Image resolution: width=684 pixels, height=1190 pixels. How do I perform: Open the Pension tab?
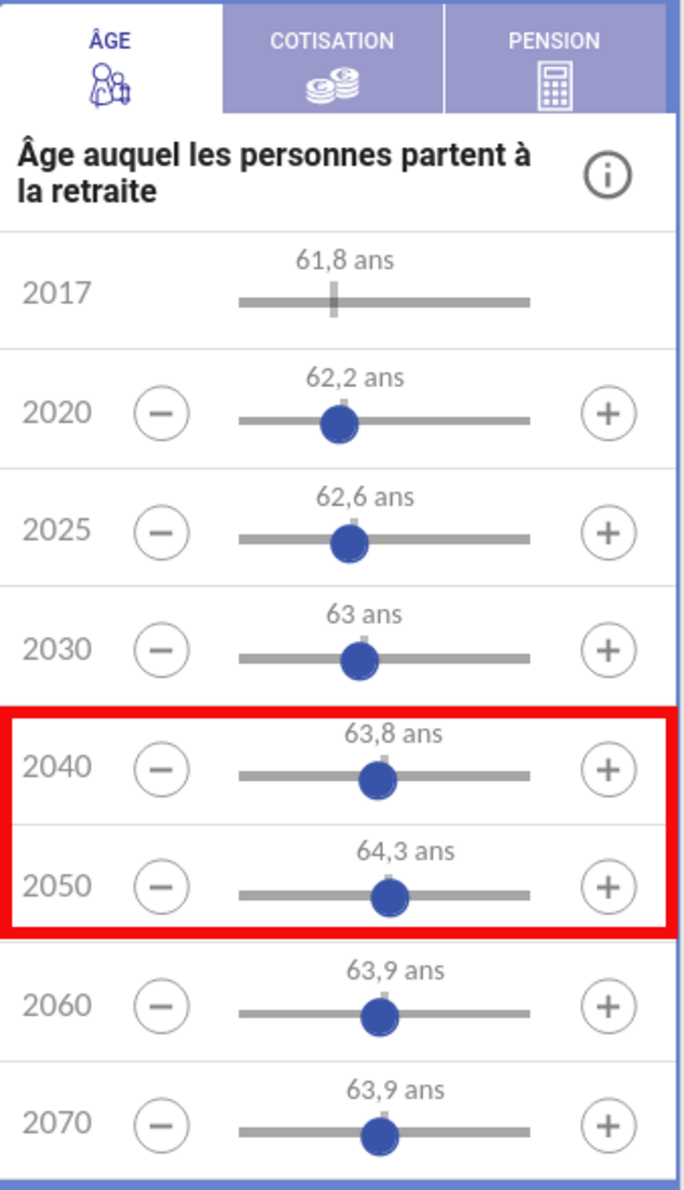tap(553, 58)
